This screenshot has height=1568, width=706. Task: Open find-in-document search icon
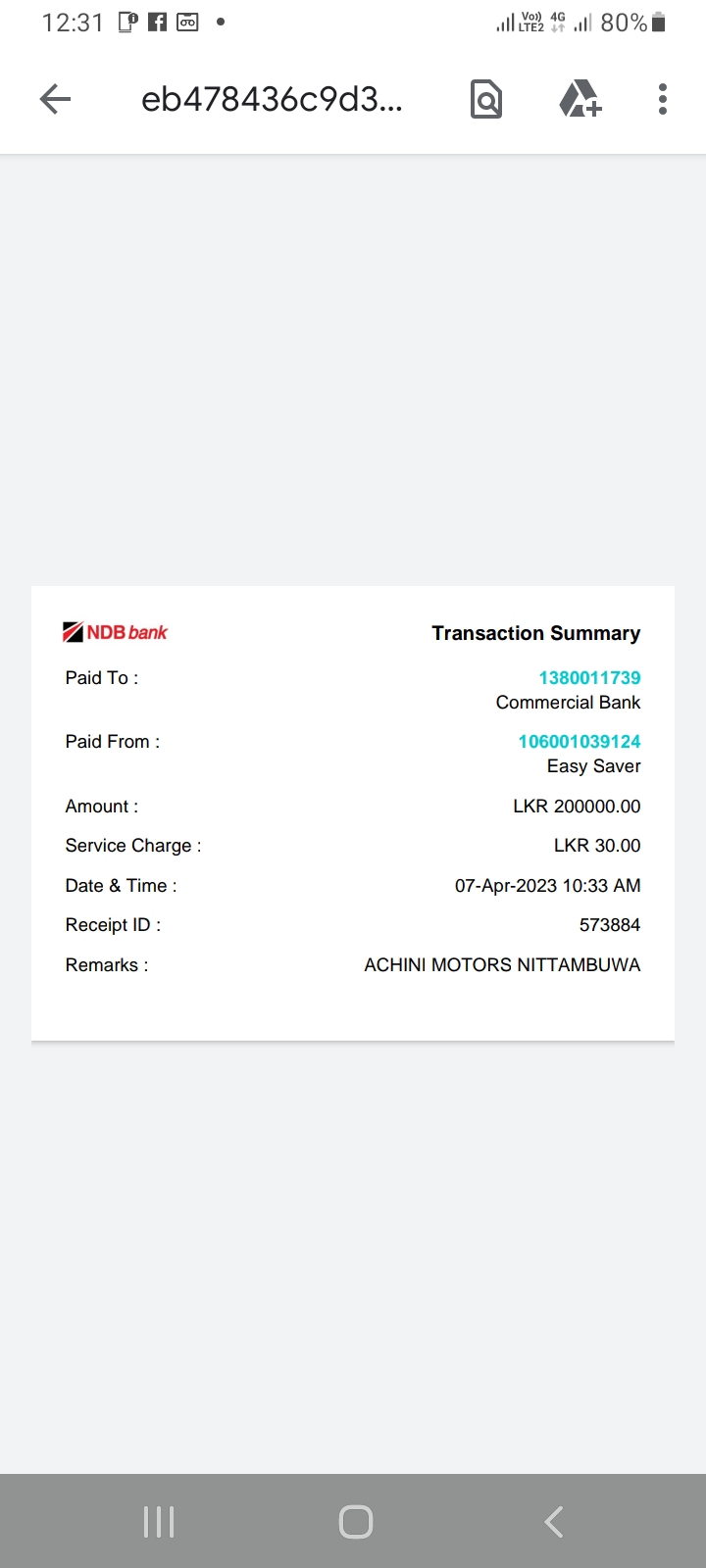486,99
